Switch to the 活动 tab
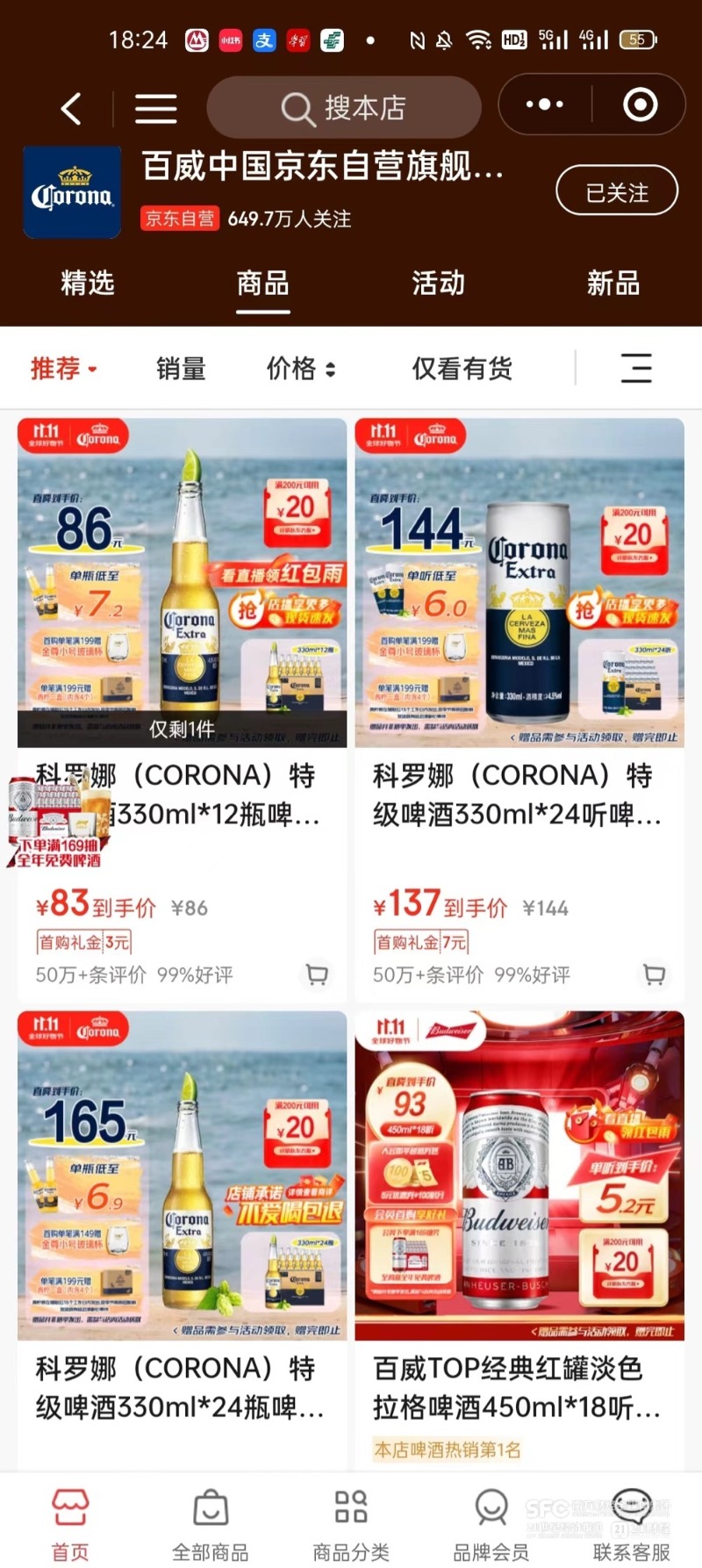The image size is (702, 1568). pos(438,283)
